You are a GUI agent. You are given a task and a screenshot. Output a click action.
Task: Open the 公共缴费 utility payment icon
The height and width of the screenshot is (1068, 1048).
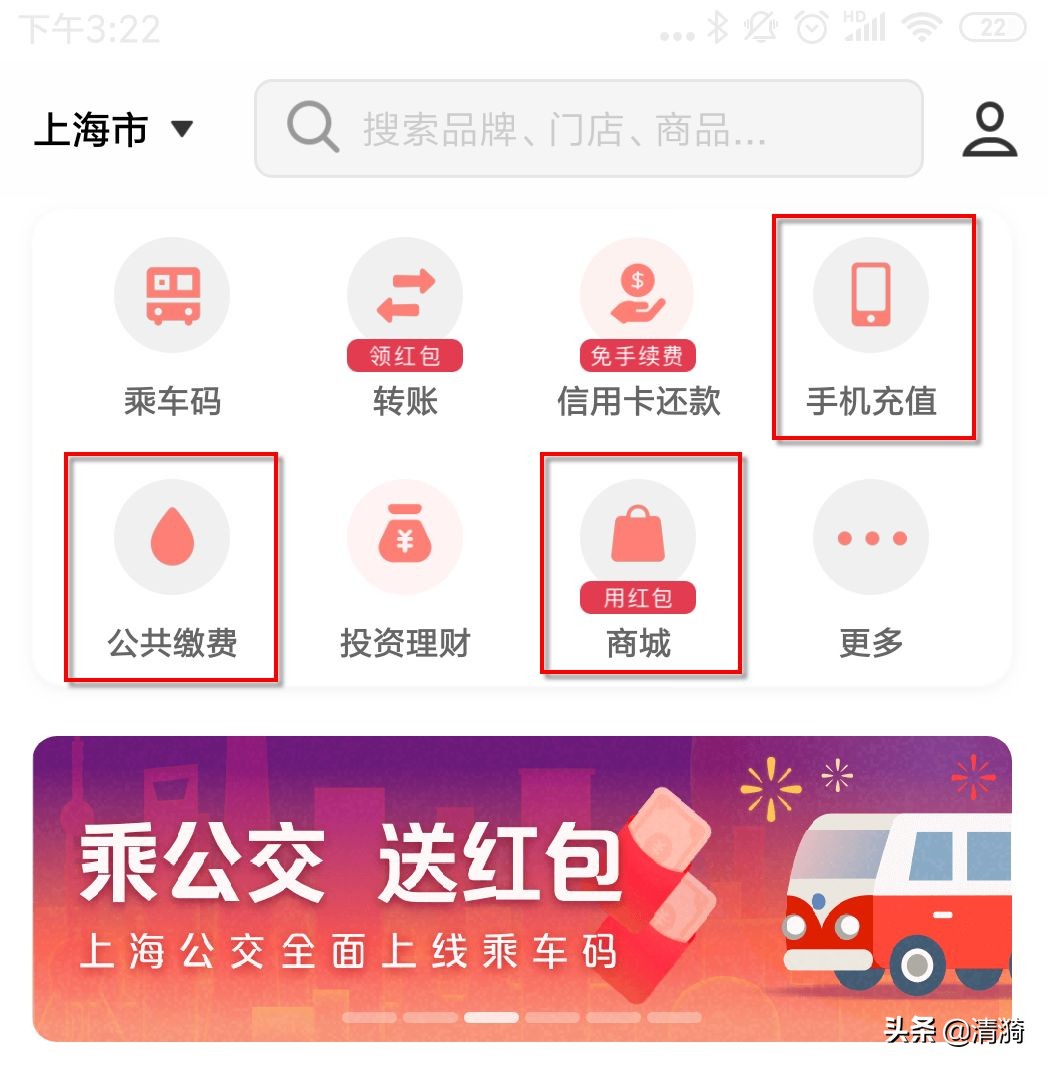172,536
